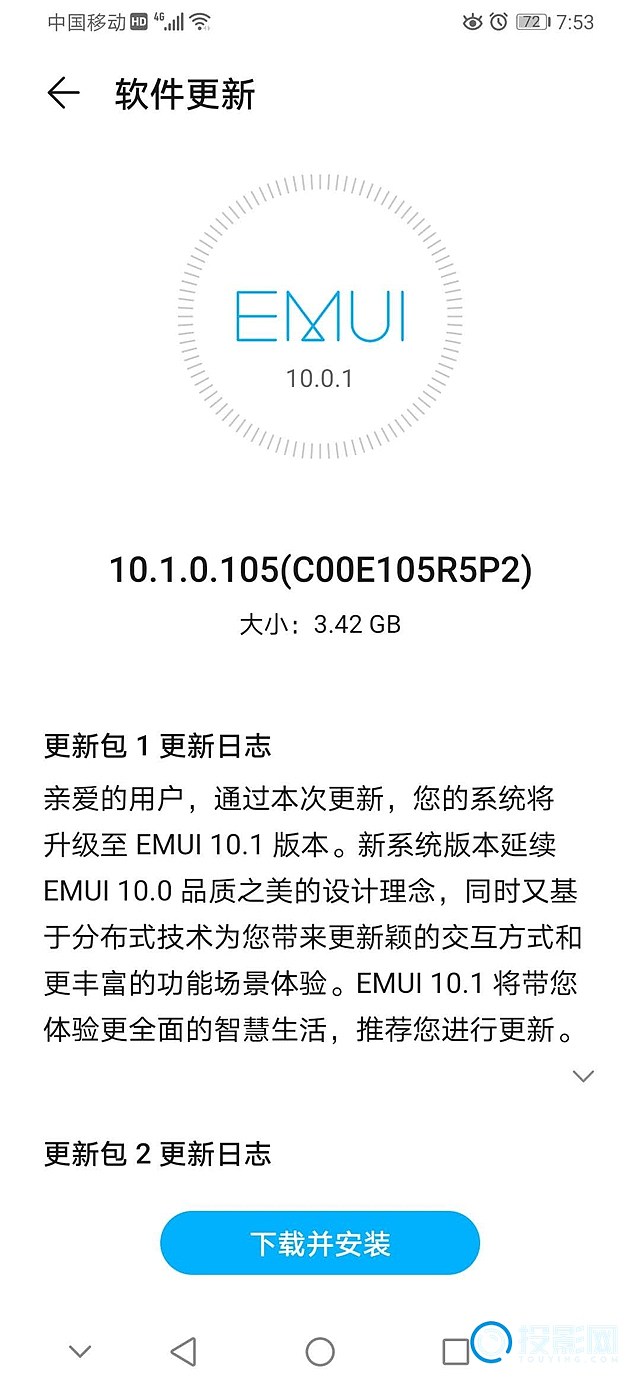Hide the navigation bar with down arrow

pyautogui.click(x=80, y=1352)
